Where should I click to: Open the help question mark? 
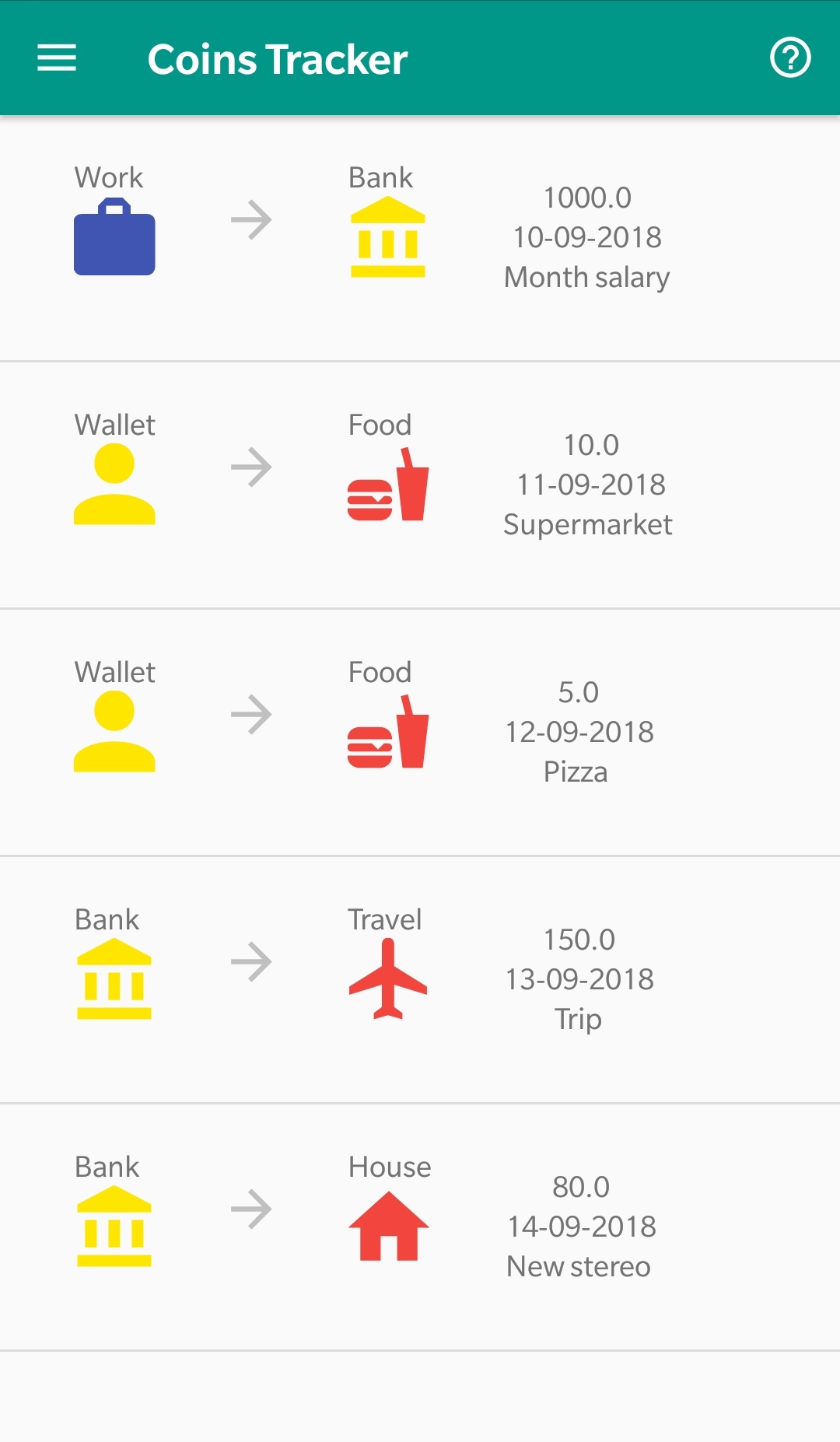click(x=789, y=57)
